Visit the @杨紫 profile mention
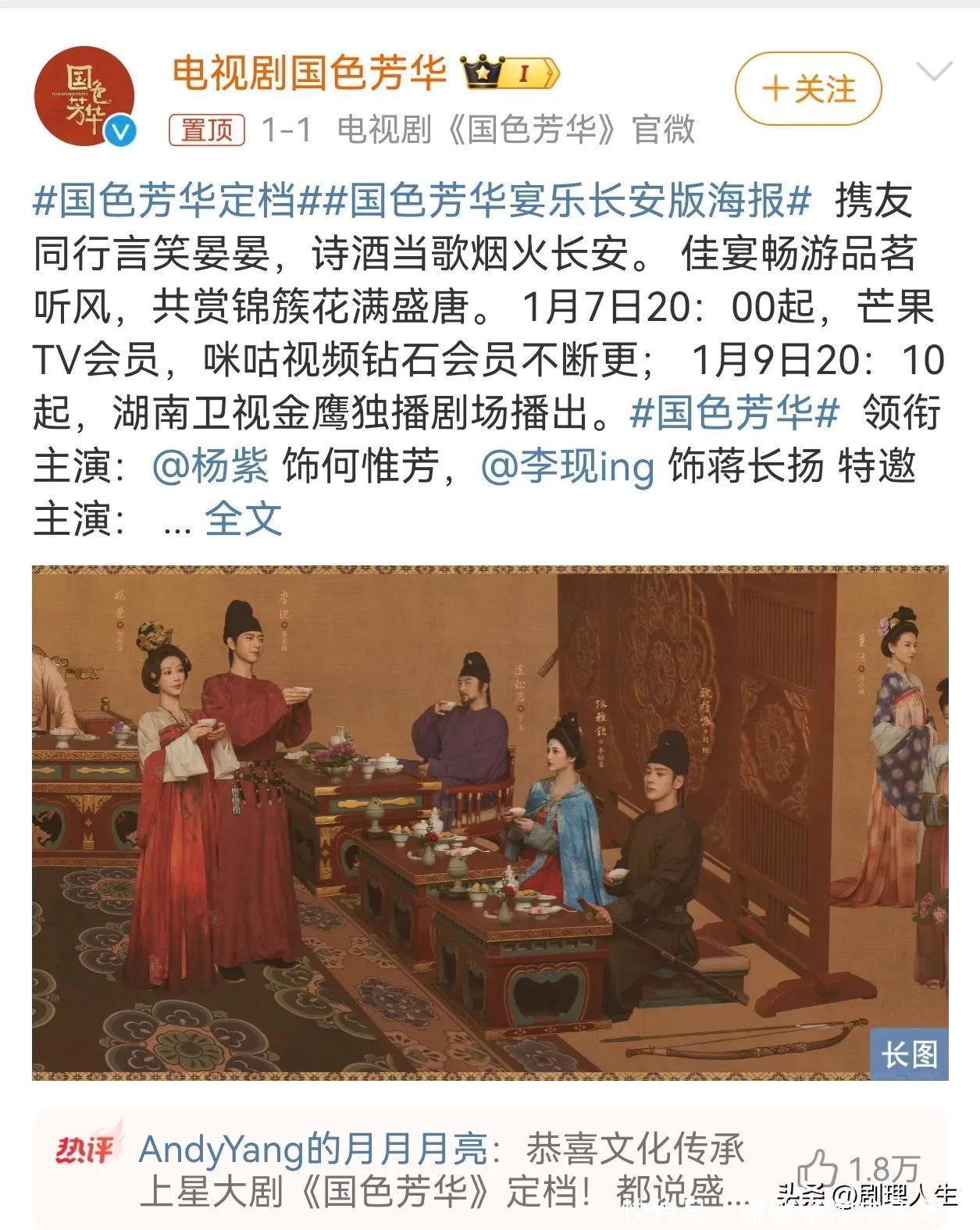The image size is (980, 1230). (211, 466)
